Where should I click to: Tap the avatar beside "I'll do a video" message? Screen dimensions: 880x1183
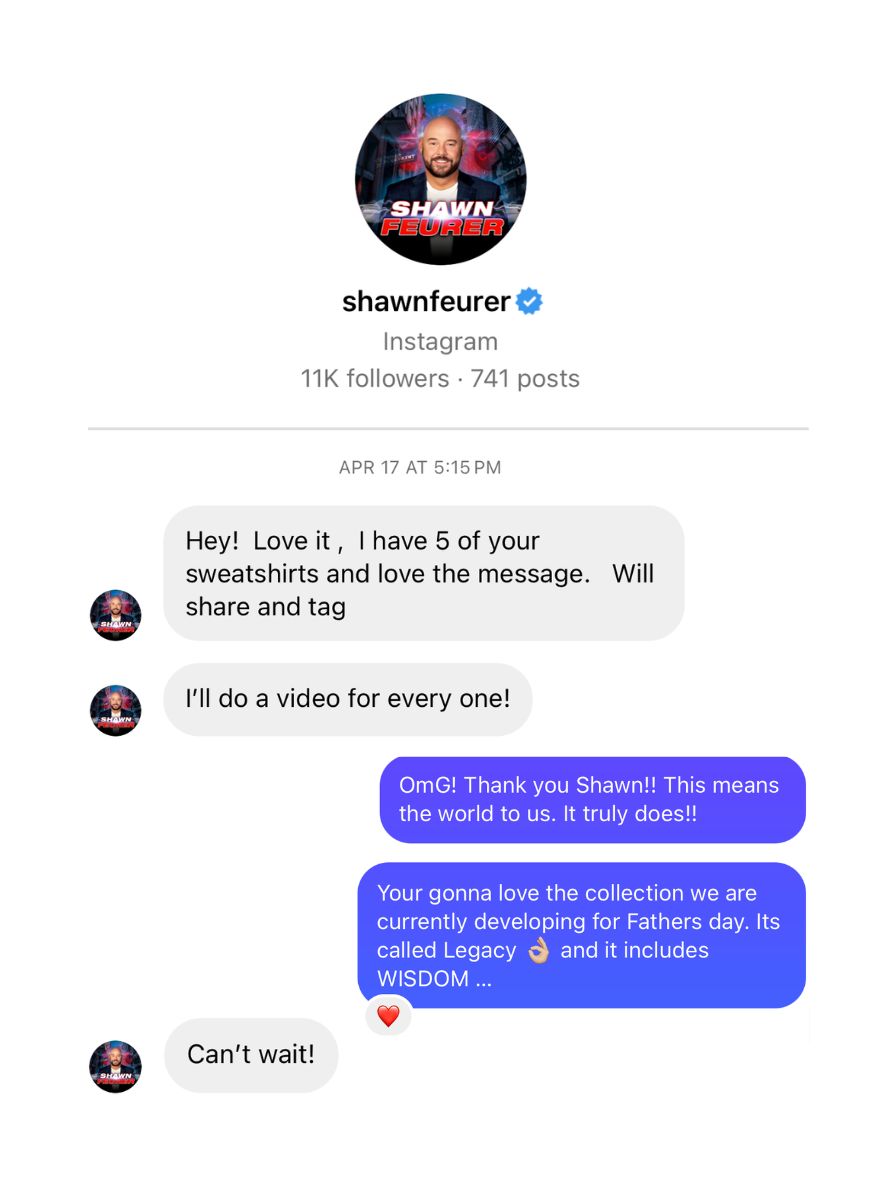click(115, 710)
